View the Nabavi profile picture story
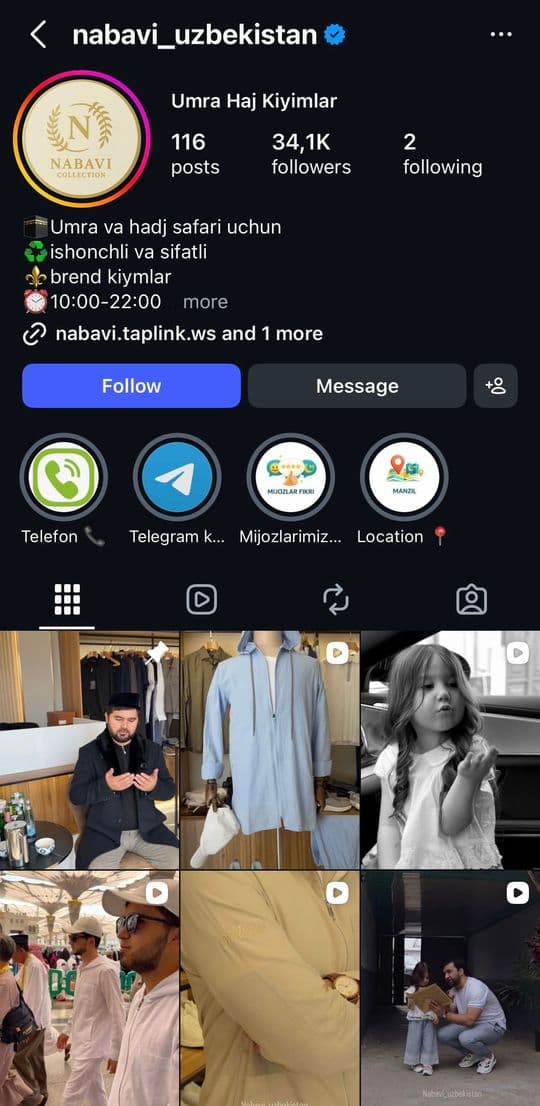This screenshot has width=540, height=1106. pos(82,138)
